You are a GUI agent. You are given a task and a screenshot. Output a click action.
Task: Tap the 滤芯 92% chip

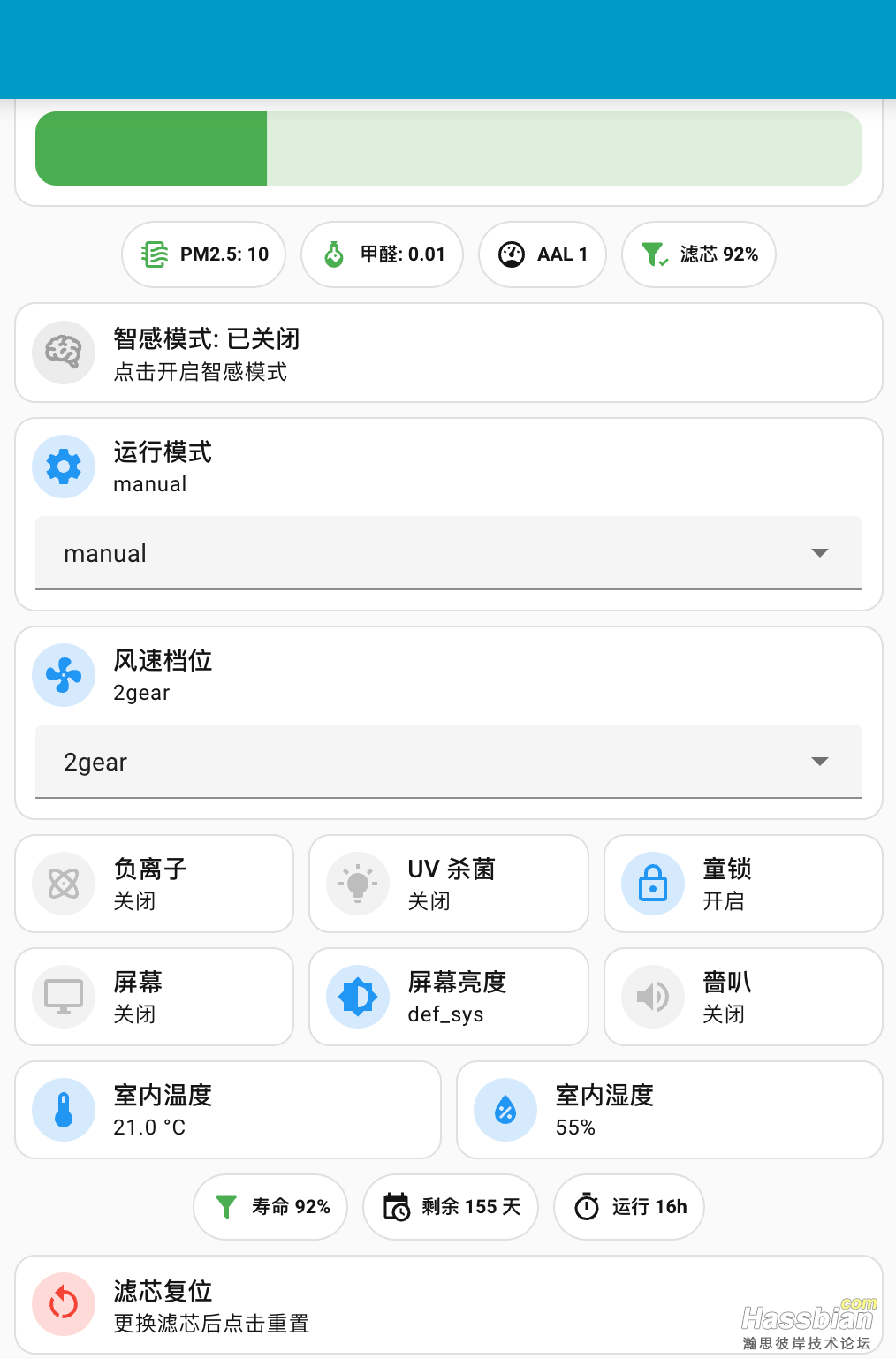[699, 254]
